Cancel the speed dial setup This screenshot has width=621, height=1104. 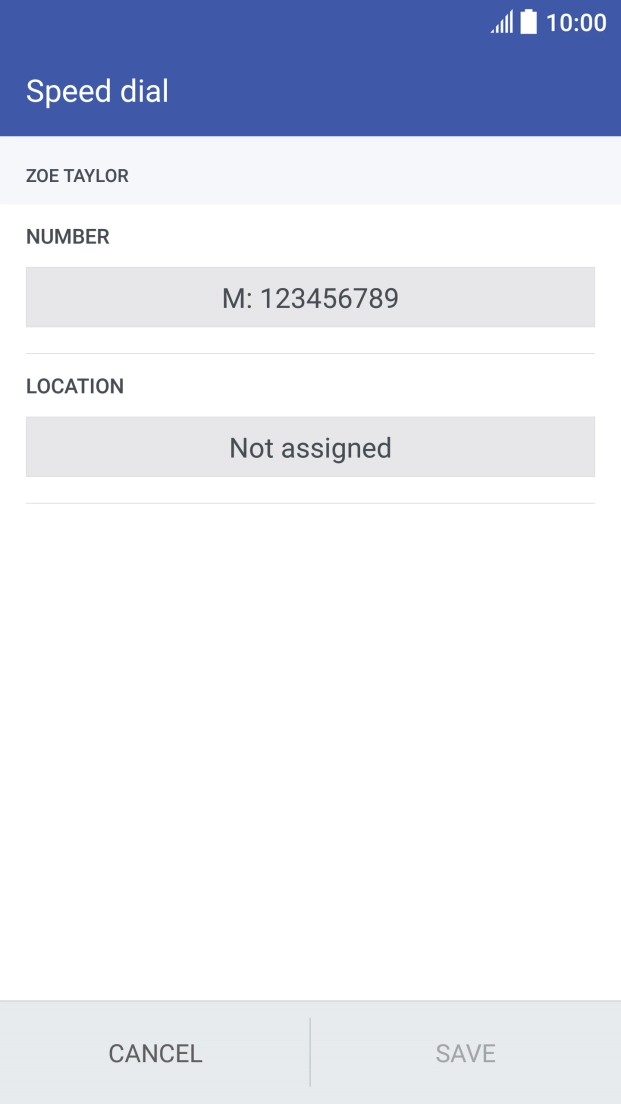click(155, 1053)
